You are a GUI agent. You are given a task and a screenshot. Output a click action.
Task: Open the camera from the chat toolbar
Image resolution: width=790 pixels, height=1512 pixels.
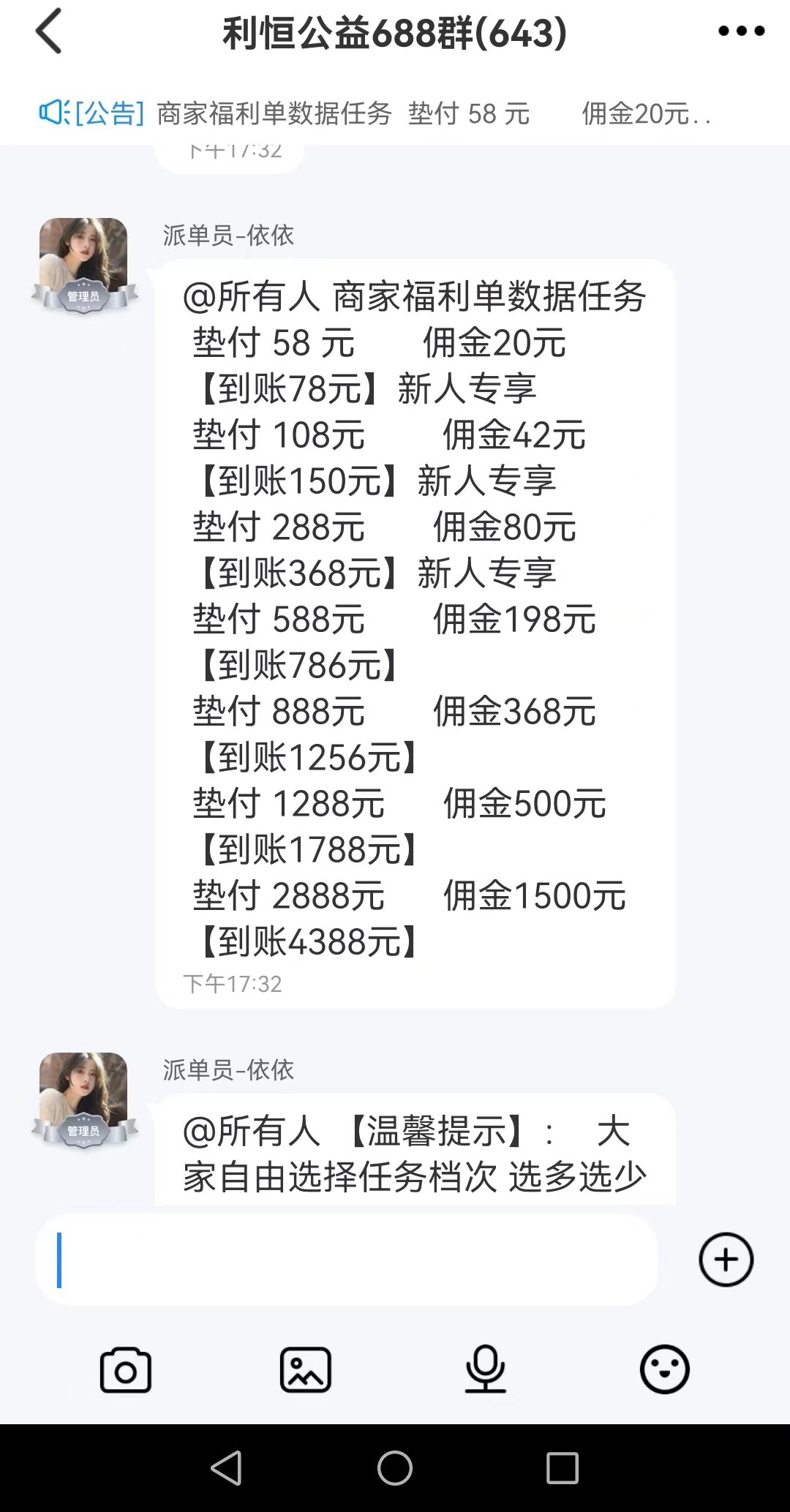124,1371
